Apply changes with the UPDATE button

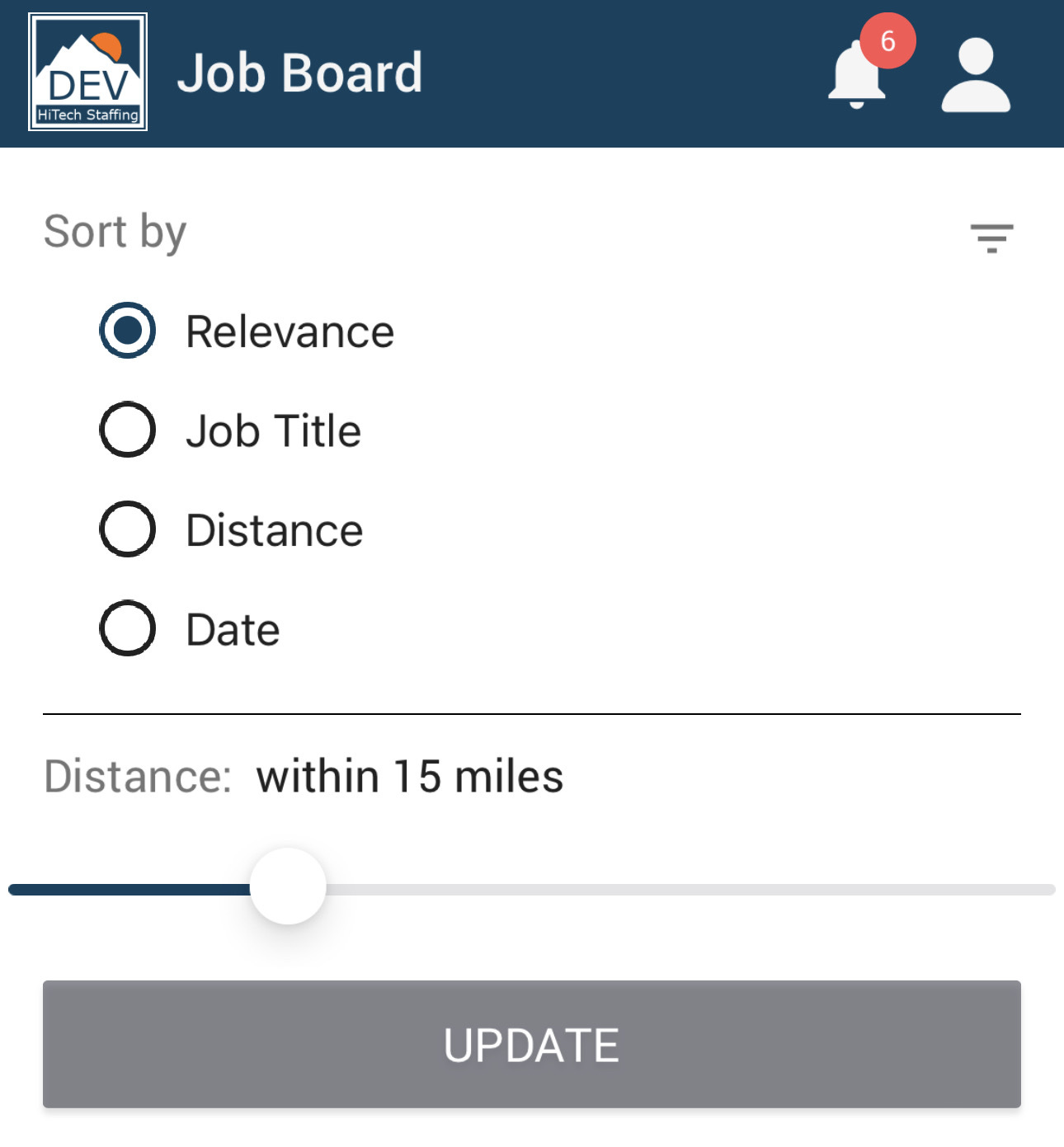[532, 1044]
